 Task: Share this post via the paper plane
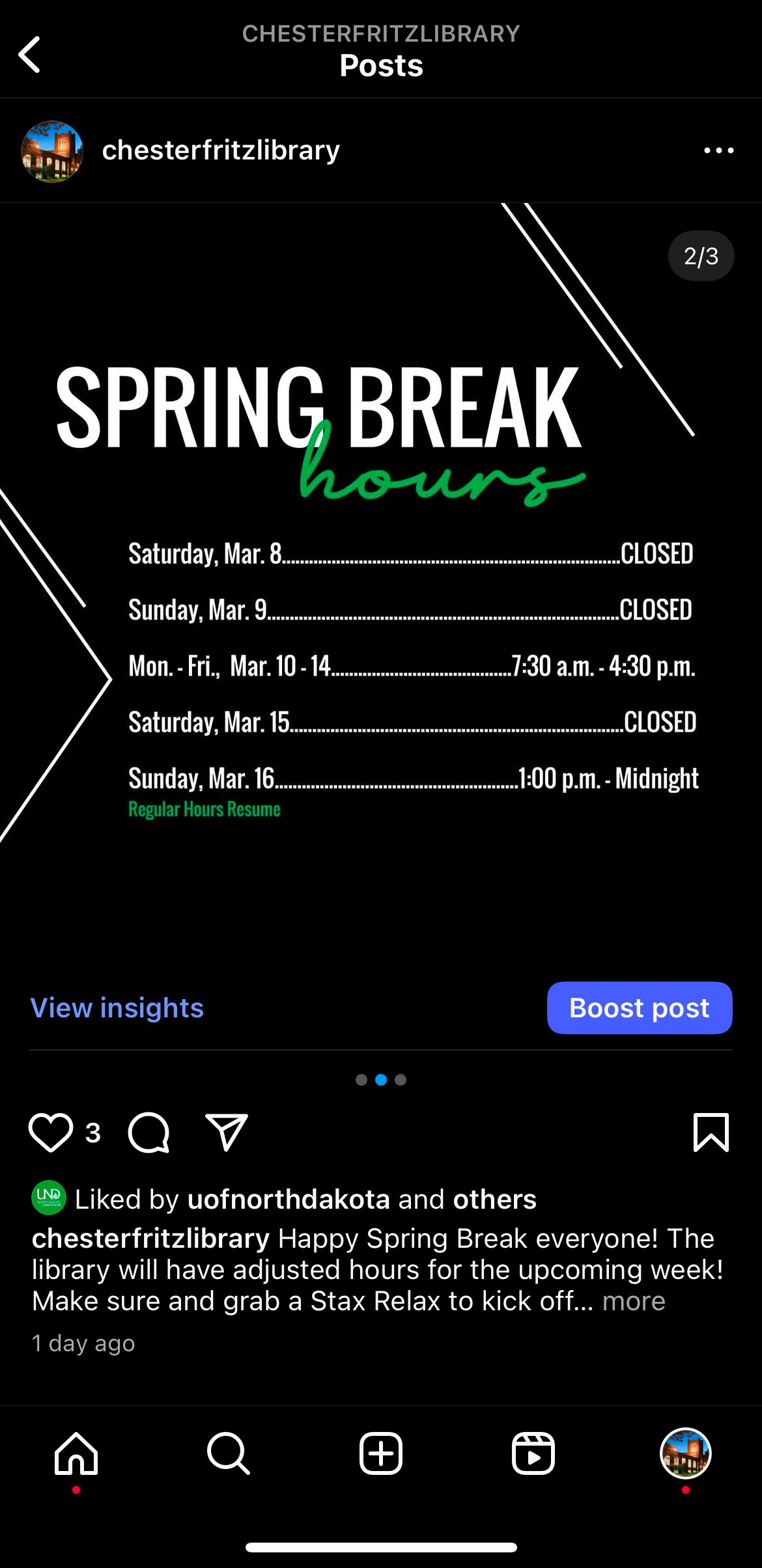tap(226, 1132)
